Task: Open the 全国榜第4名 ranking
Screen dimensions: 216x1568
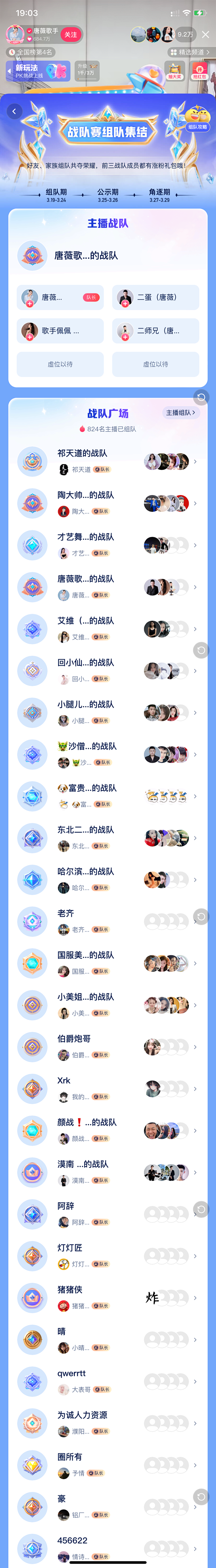Action: pyautogui.click(x=30, y=52)
